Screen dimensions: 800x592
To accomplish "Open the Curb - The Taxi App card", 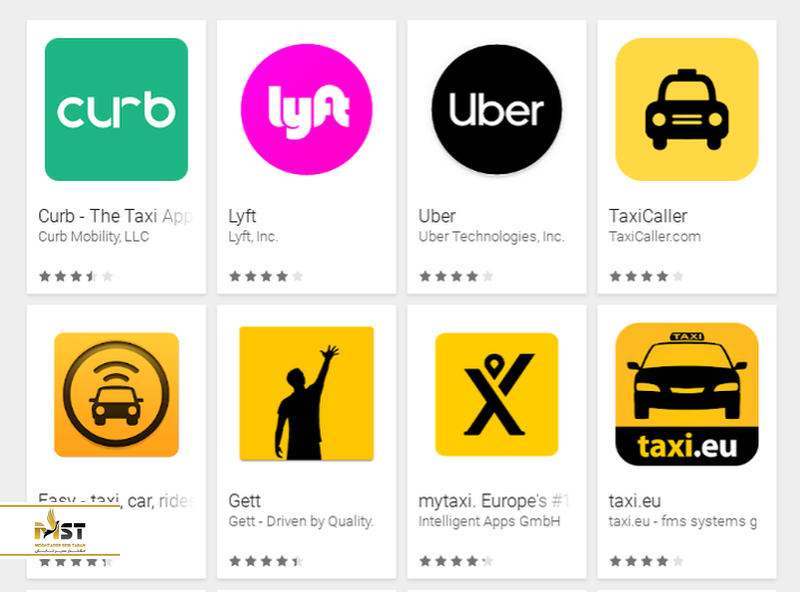I will 116,110.
